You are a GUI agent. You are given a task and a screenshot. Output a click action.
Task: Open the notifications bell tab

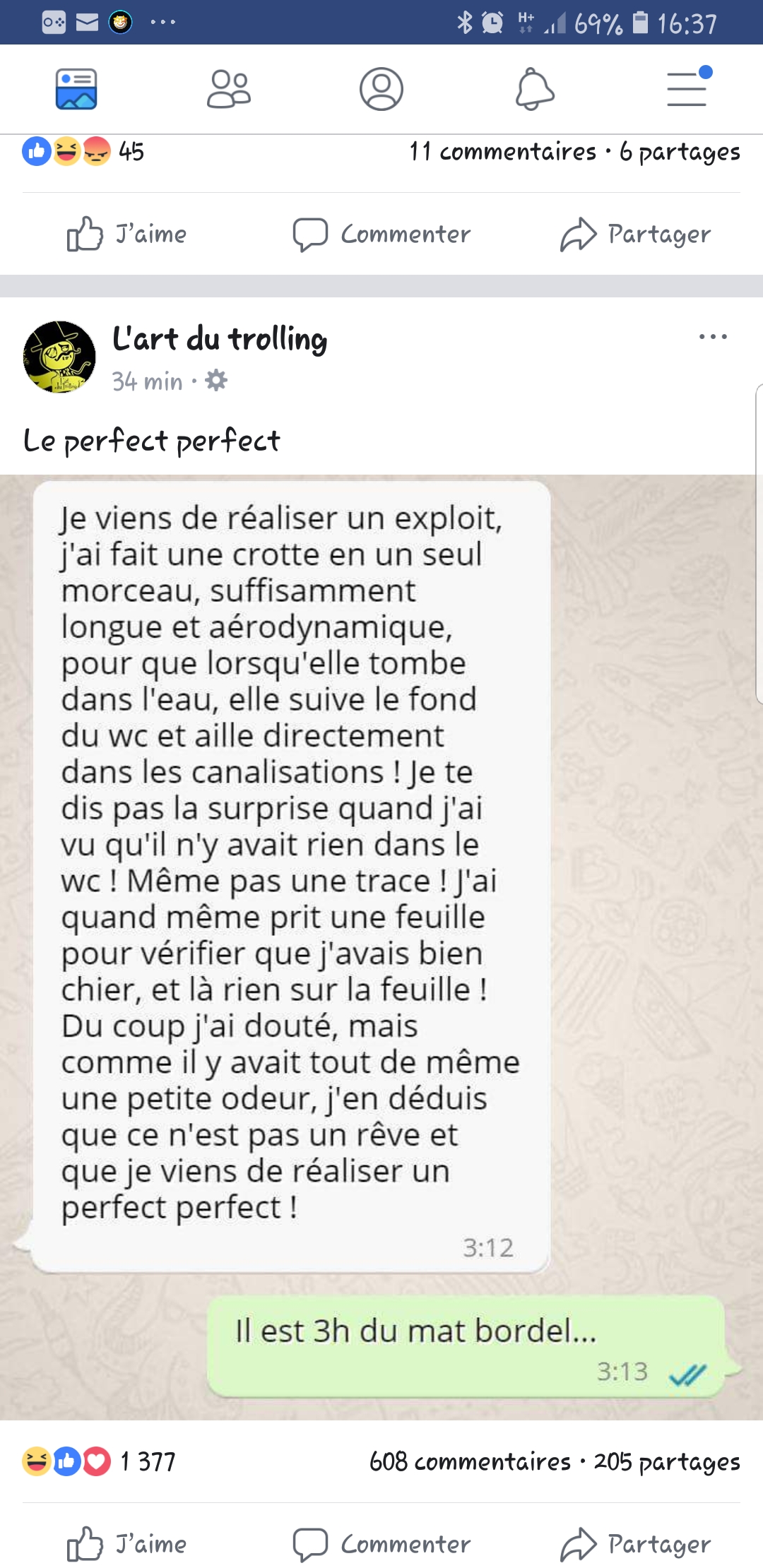[x=534, y=89]
